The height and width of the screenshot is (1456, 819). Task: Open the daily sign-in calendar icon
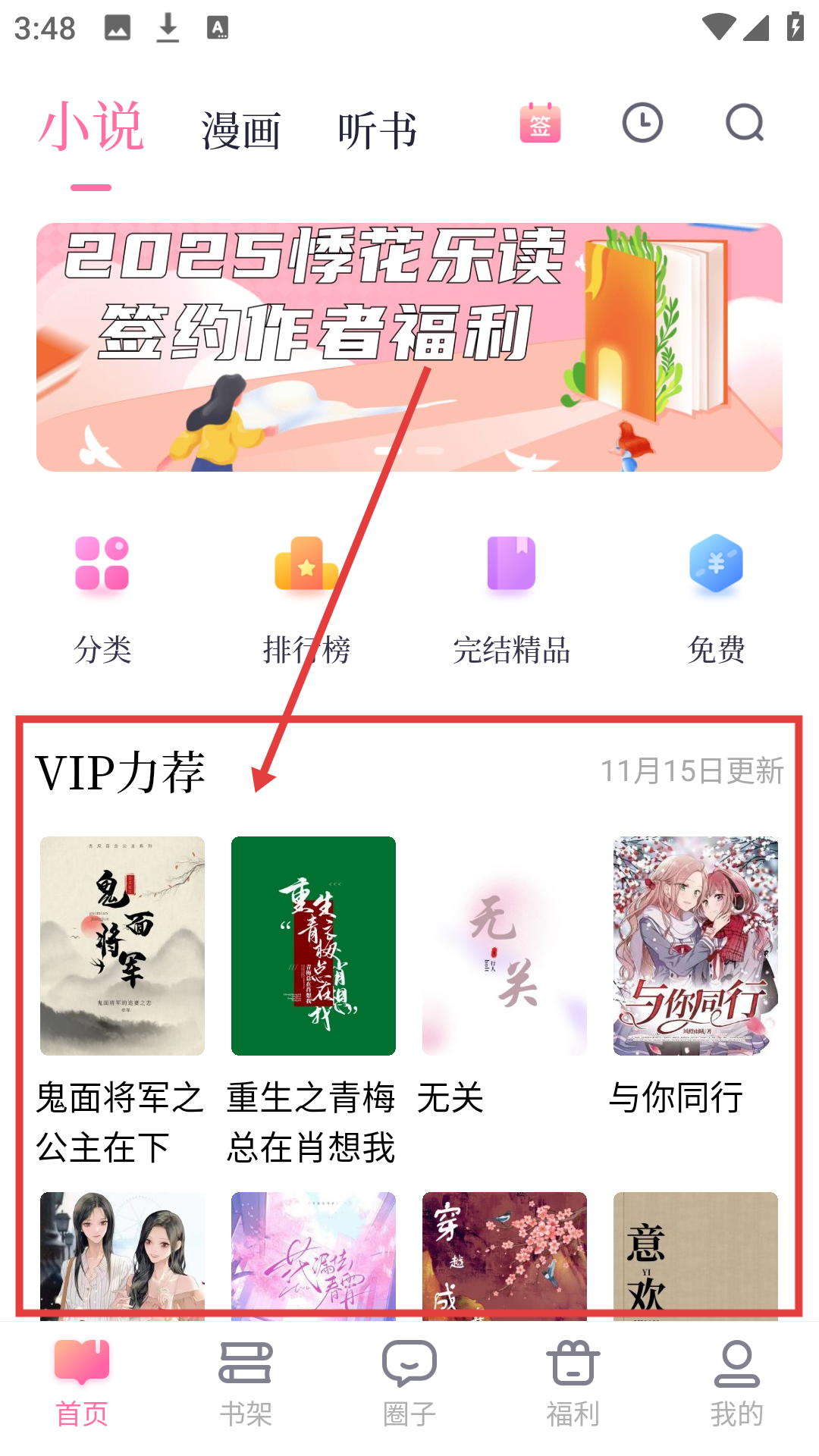pos(540,124)
